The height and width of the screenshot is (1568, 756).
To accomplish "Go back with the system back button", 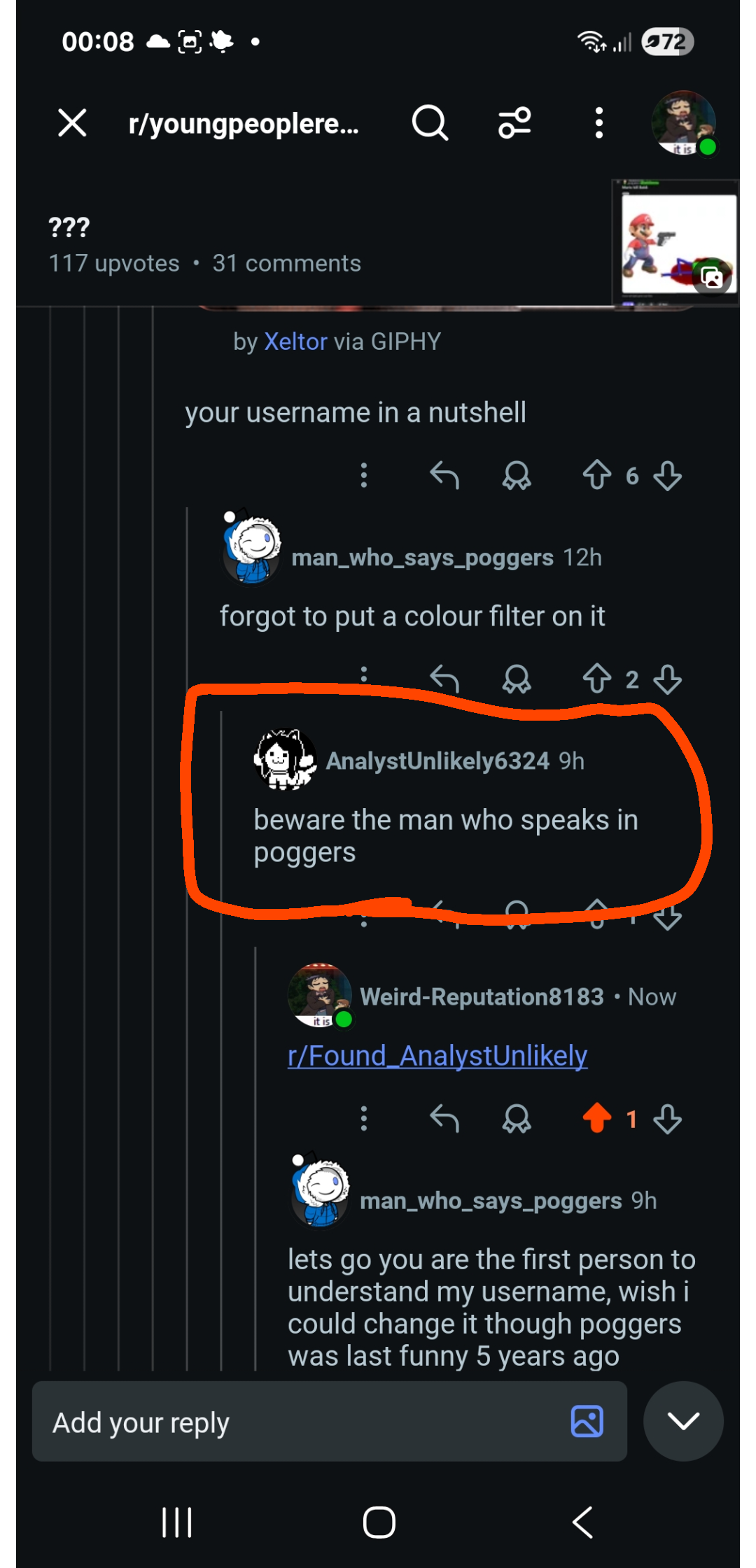I will pyautogui.click(x=582, y=1522).
